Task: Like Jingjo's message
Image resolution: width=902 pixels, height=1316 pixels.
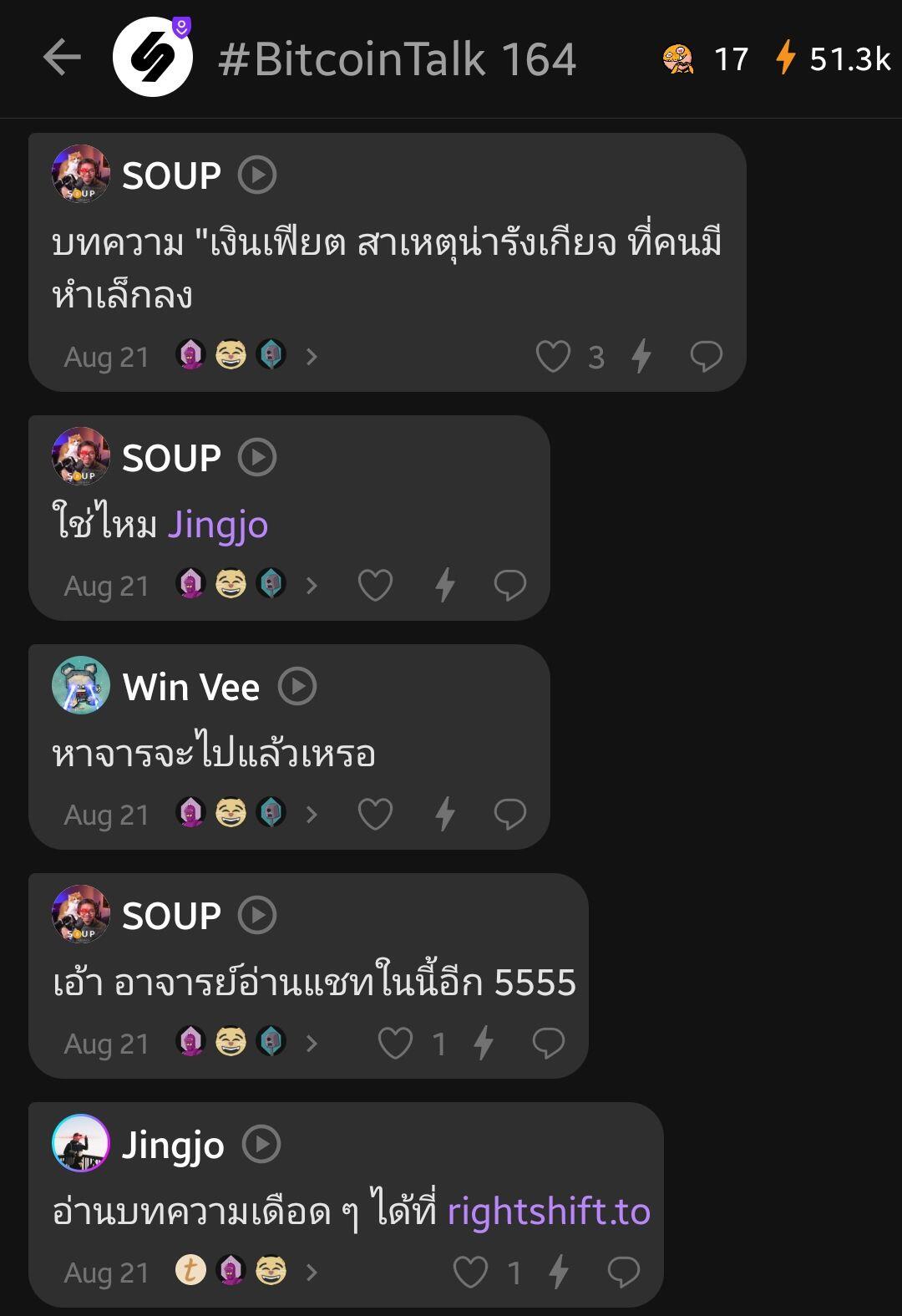Action: click(470, 1272)
